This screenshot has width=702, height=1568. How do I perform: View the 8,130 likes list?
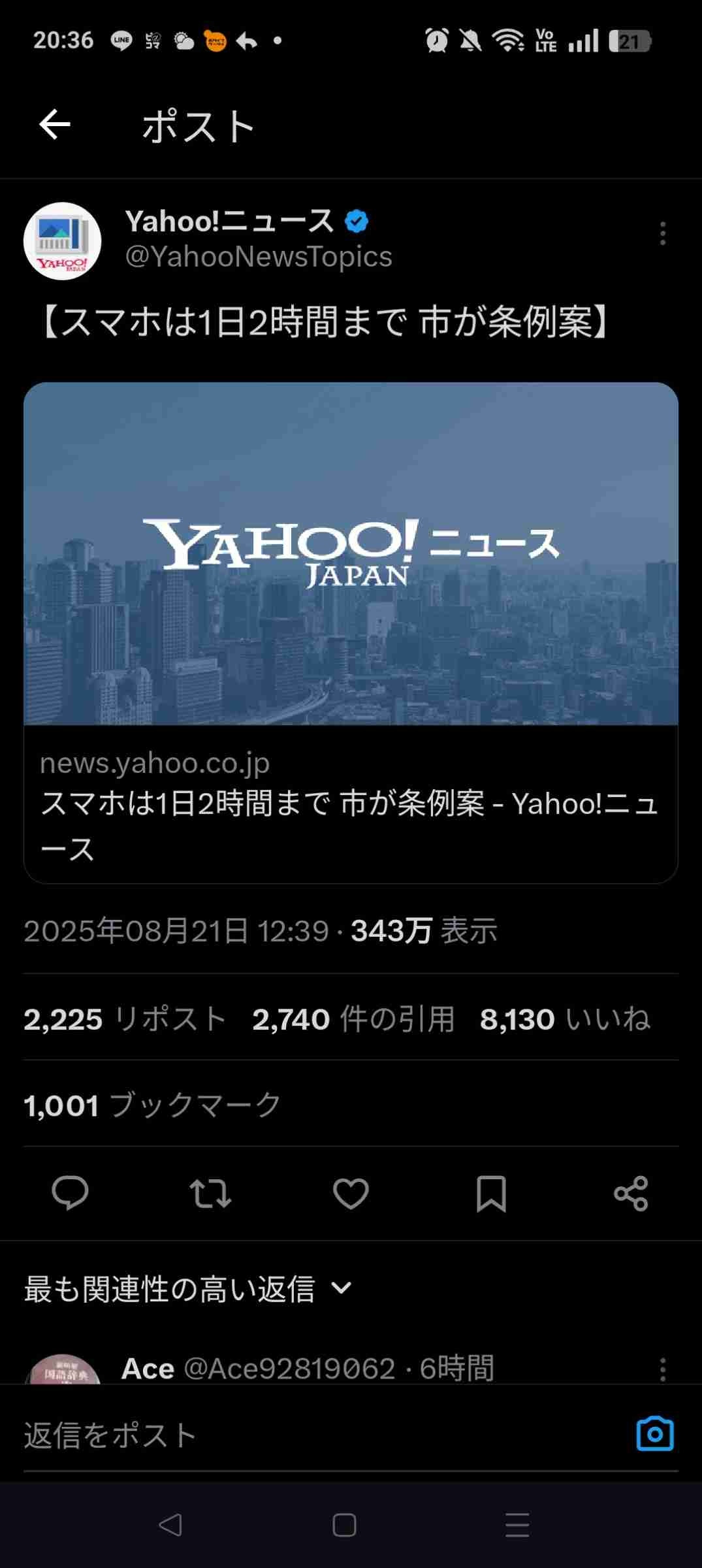coord(565,1019)
